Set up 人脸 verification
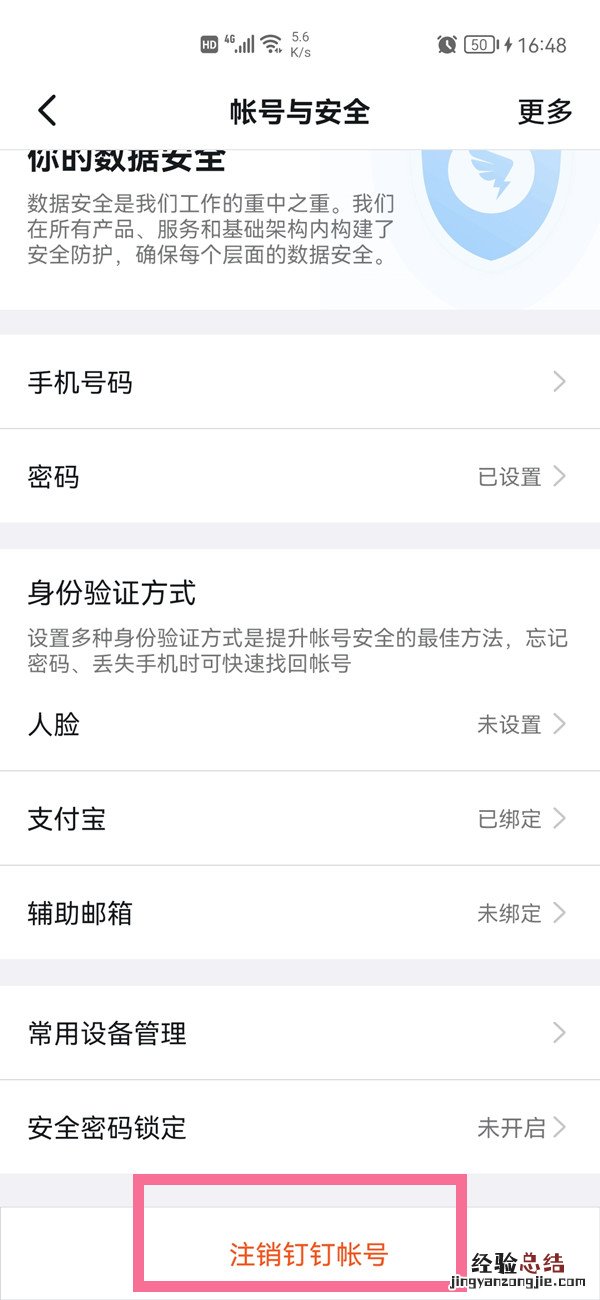 coord(300,724)
